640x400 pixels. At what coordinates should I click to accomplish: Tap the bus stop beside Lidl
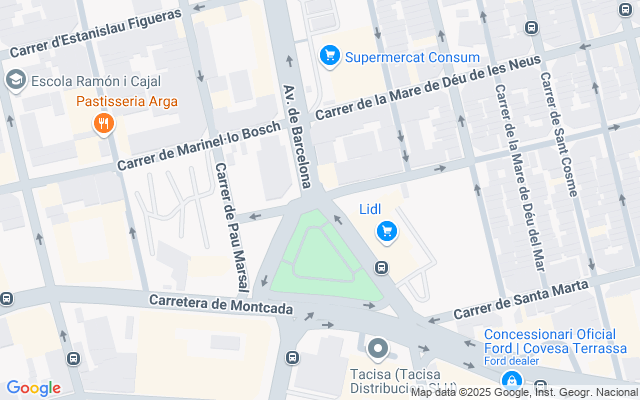point(381,267)
